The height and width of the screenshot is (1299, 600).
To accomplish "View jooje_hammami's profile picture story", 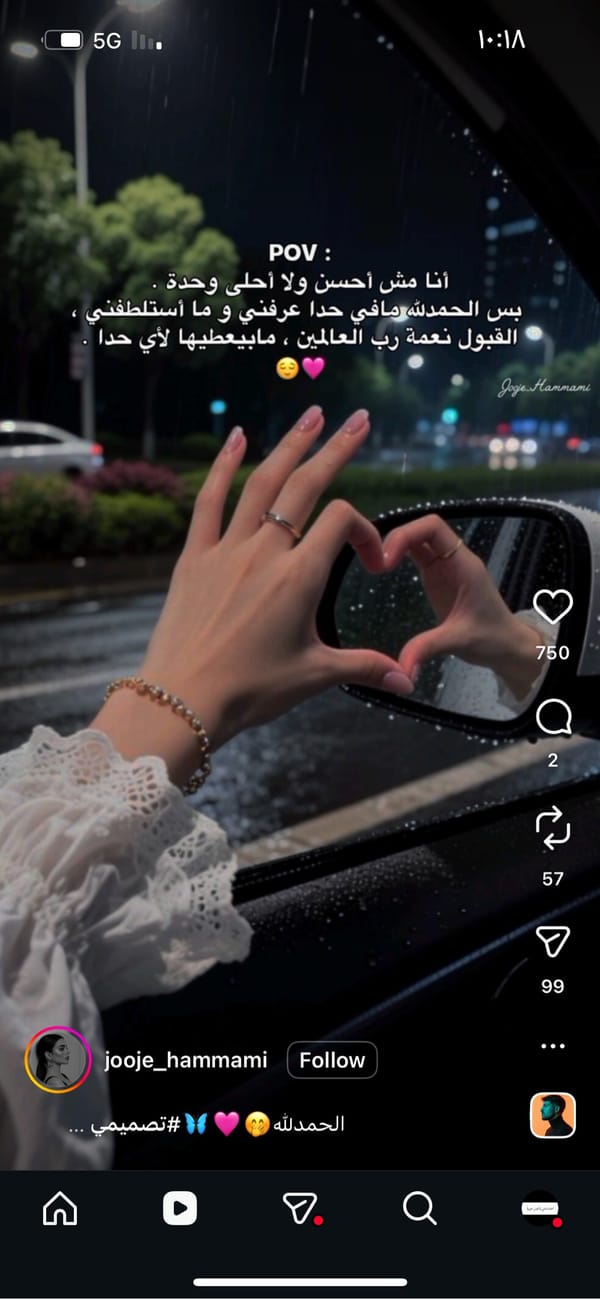I will [x=58, y=1060].
